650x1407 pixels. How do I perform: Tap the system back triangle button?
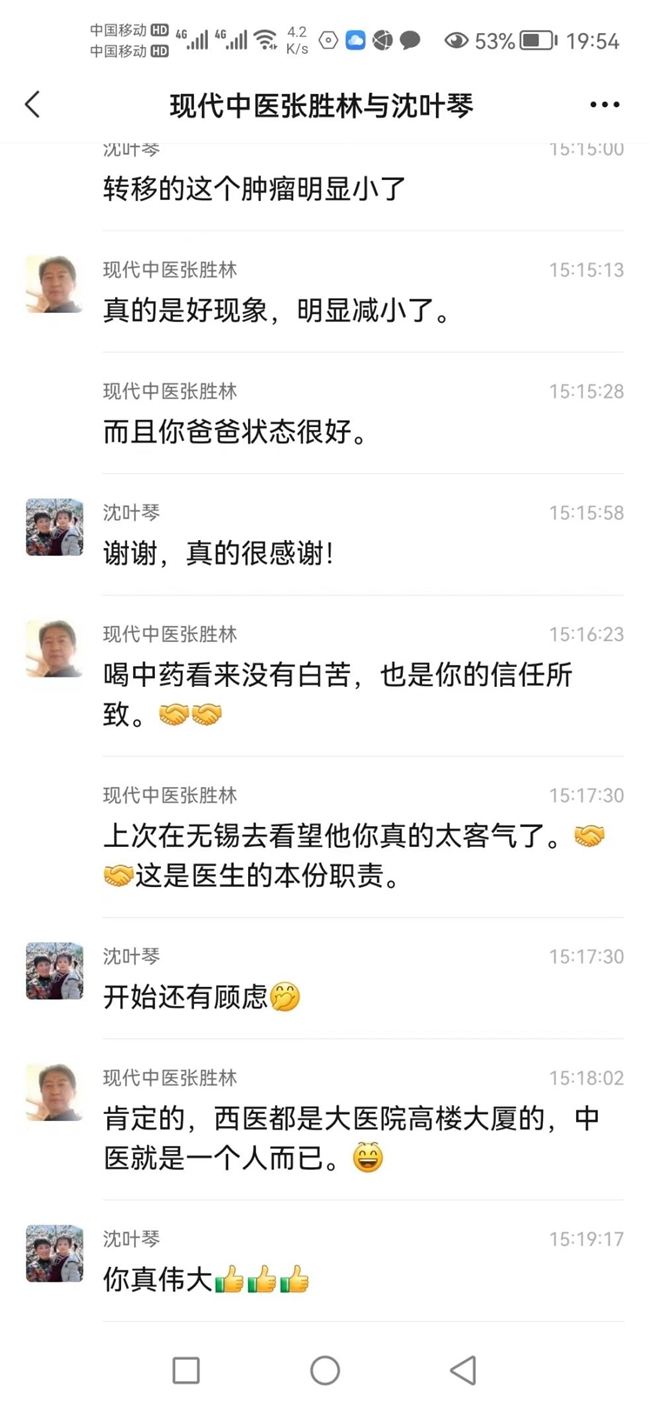click(x=463, y=1370)
